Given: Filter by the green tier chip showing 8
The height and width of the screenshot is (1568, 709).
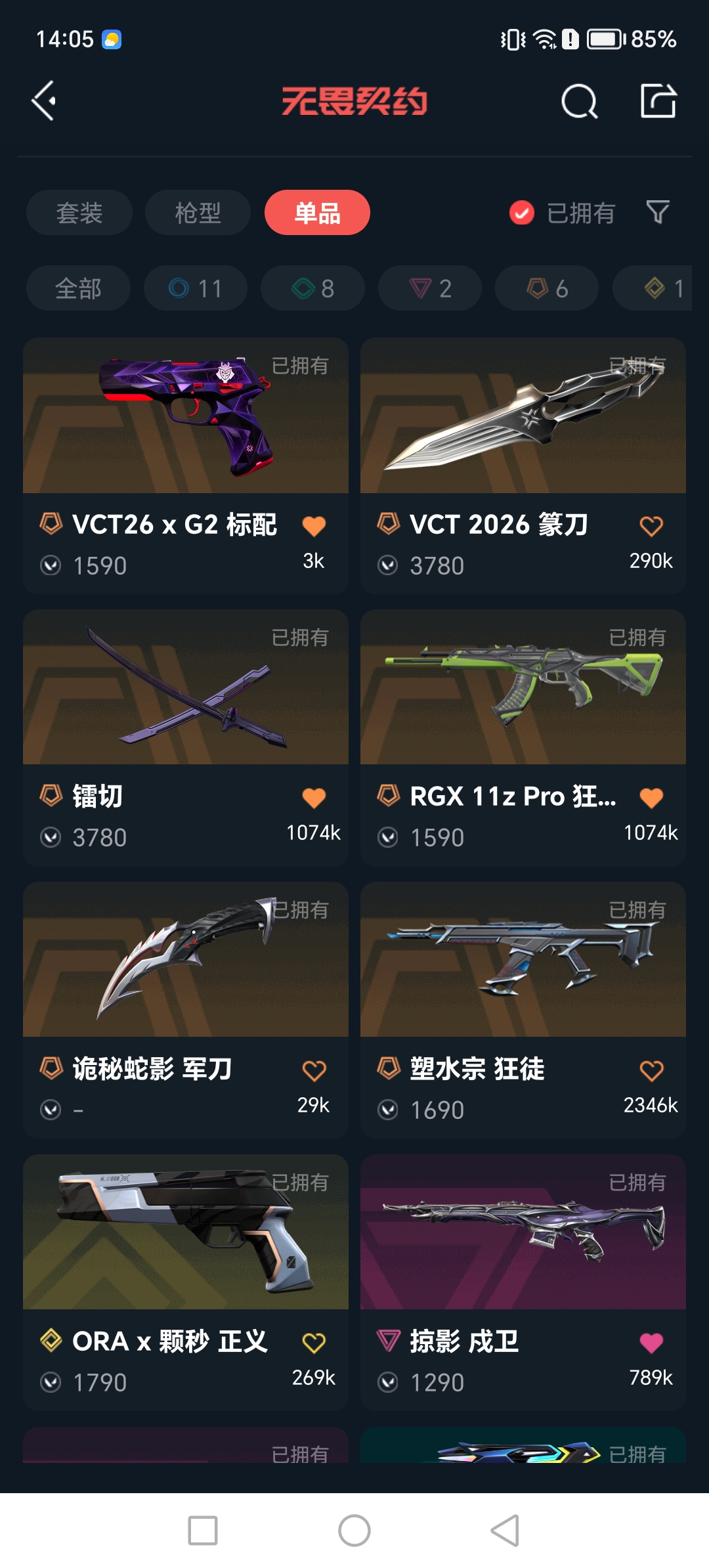Looking at the screenshot, I should (x=312, y=288).
